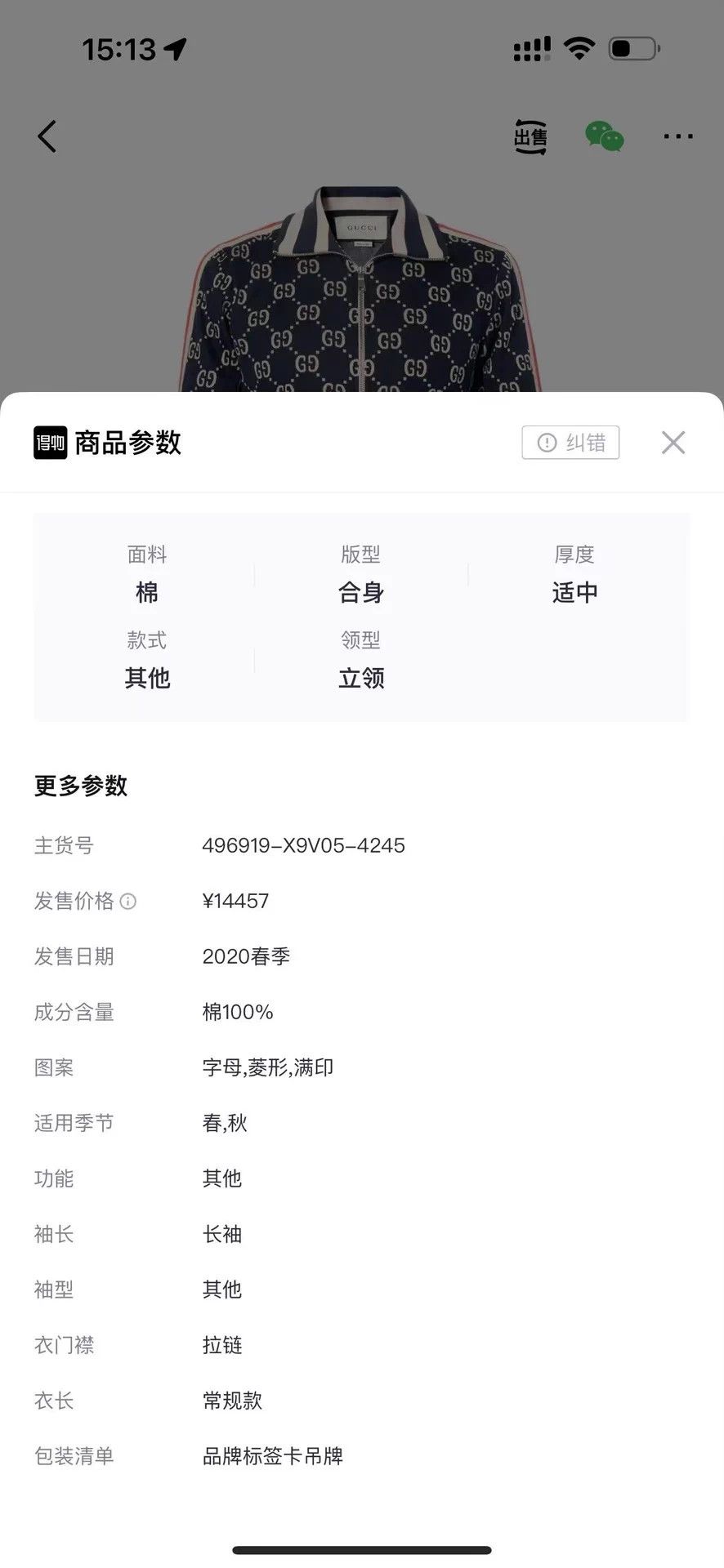Open the three-dot overflow menu
The height and width of the screenshot is (1568, 724).
pyautogui.click(x=678, y=136)
